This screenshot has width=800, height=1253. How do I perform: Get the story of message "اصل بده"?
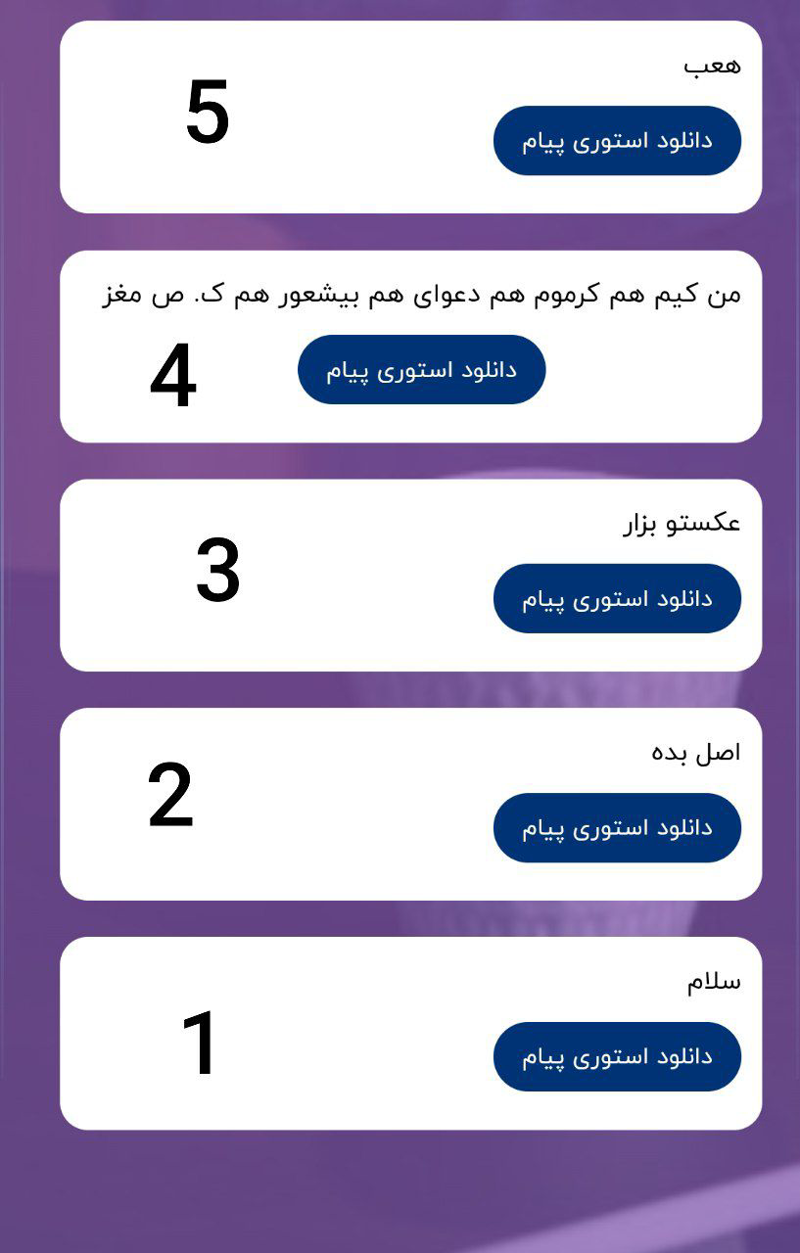pyautogui.click(x=617, y=828)
